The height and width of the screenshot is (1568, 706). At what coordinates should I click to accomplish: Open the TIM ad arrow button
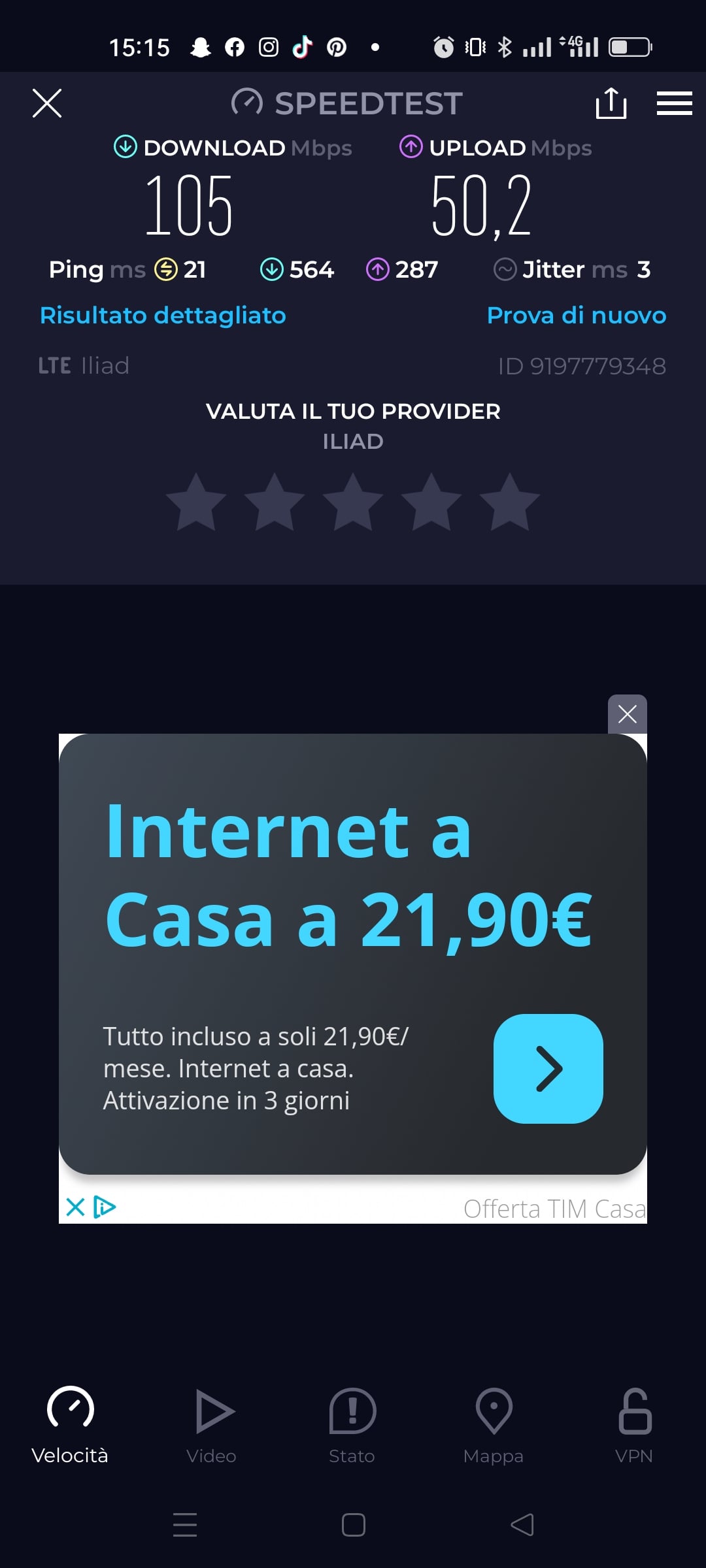click(548, 1069)
